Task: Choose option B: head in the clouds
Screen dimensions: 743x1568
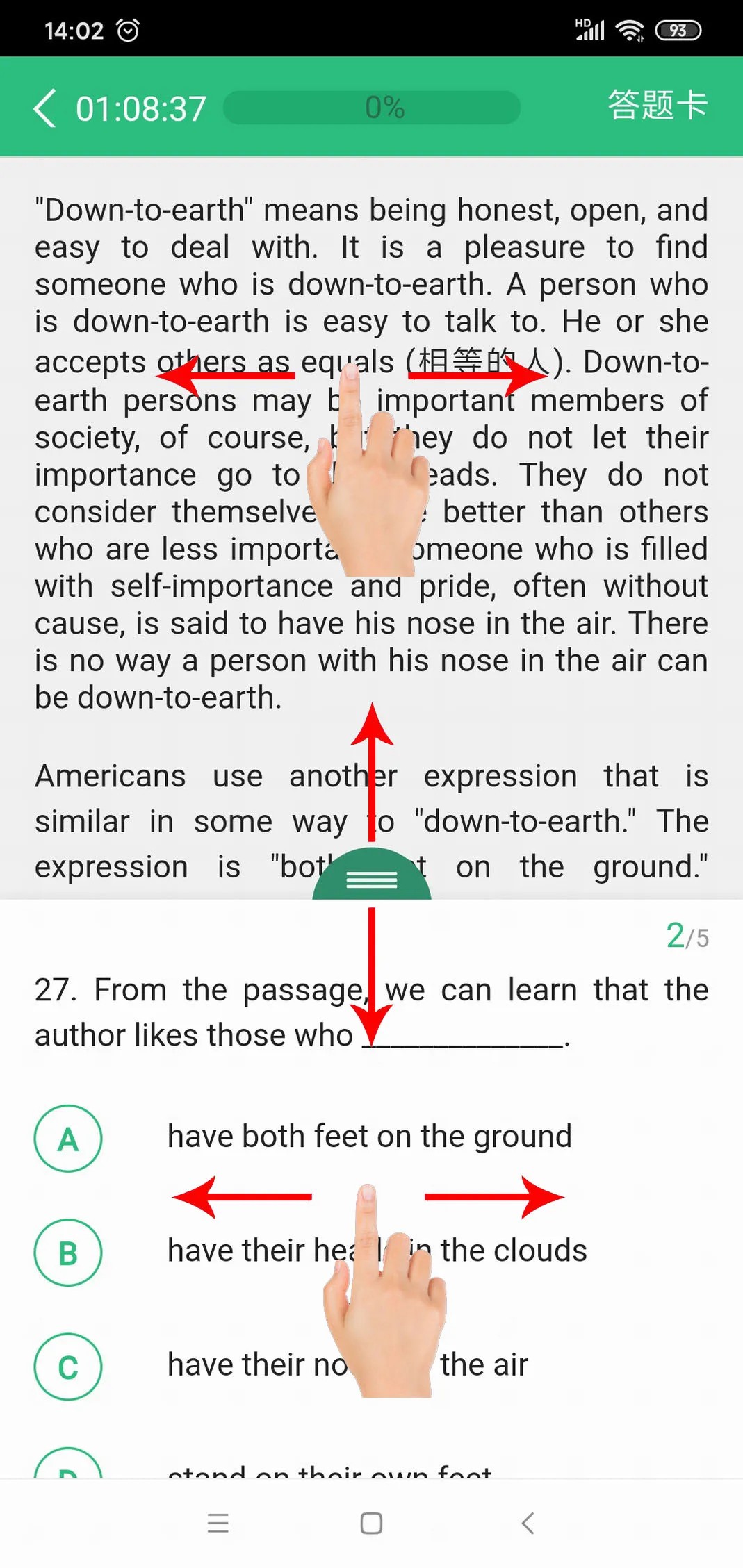Action: [68, 1253]
